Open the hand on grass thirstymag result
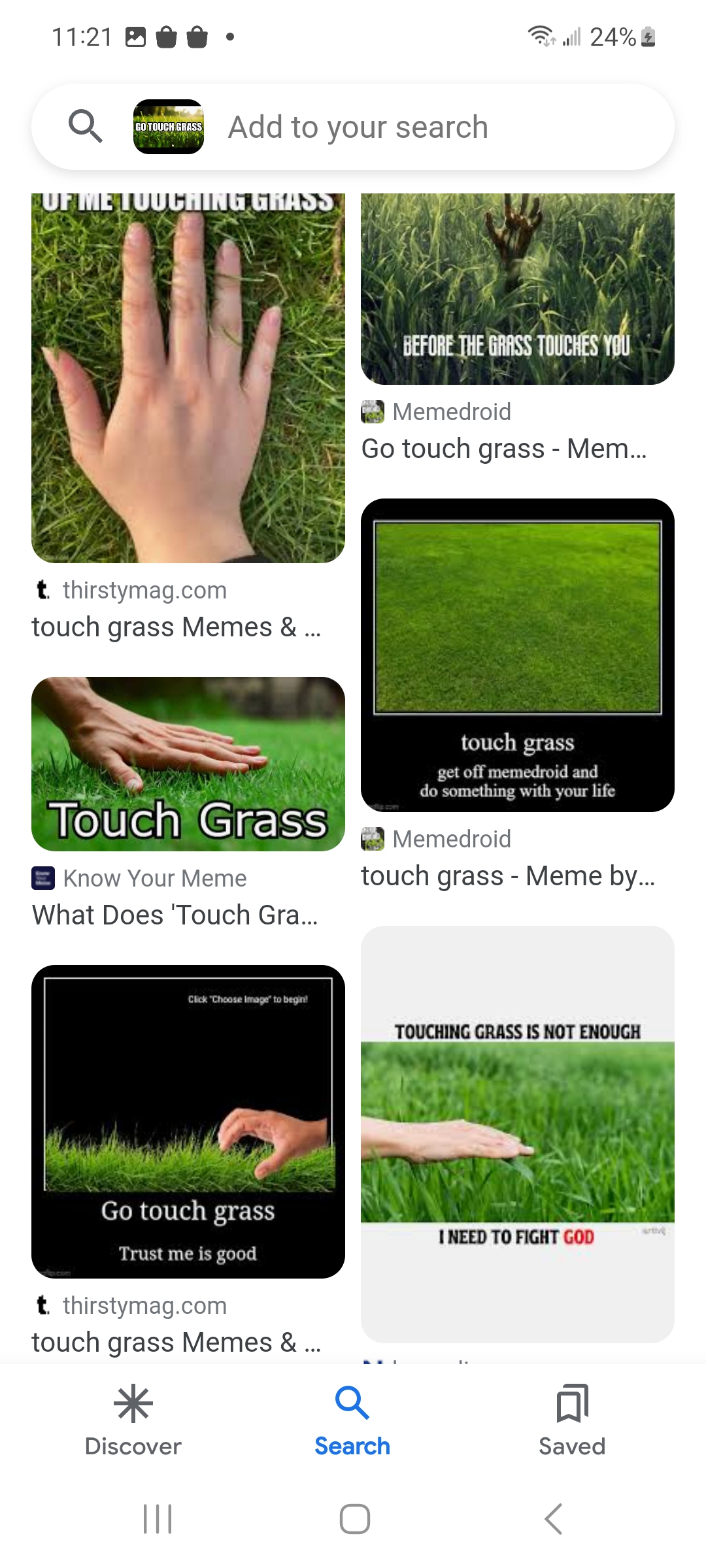This screenshot has width=706, height=1568. click(188, 379)
